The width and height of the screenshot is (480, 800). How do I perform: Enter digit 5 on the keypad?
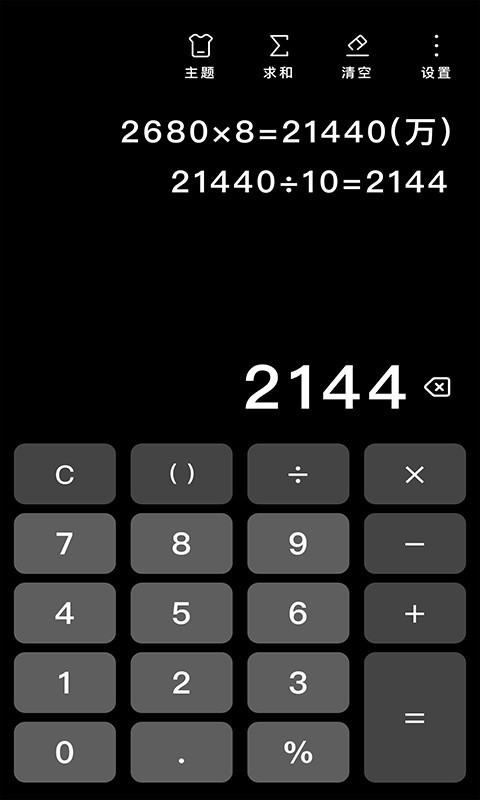[x=182, y=613]
